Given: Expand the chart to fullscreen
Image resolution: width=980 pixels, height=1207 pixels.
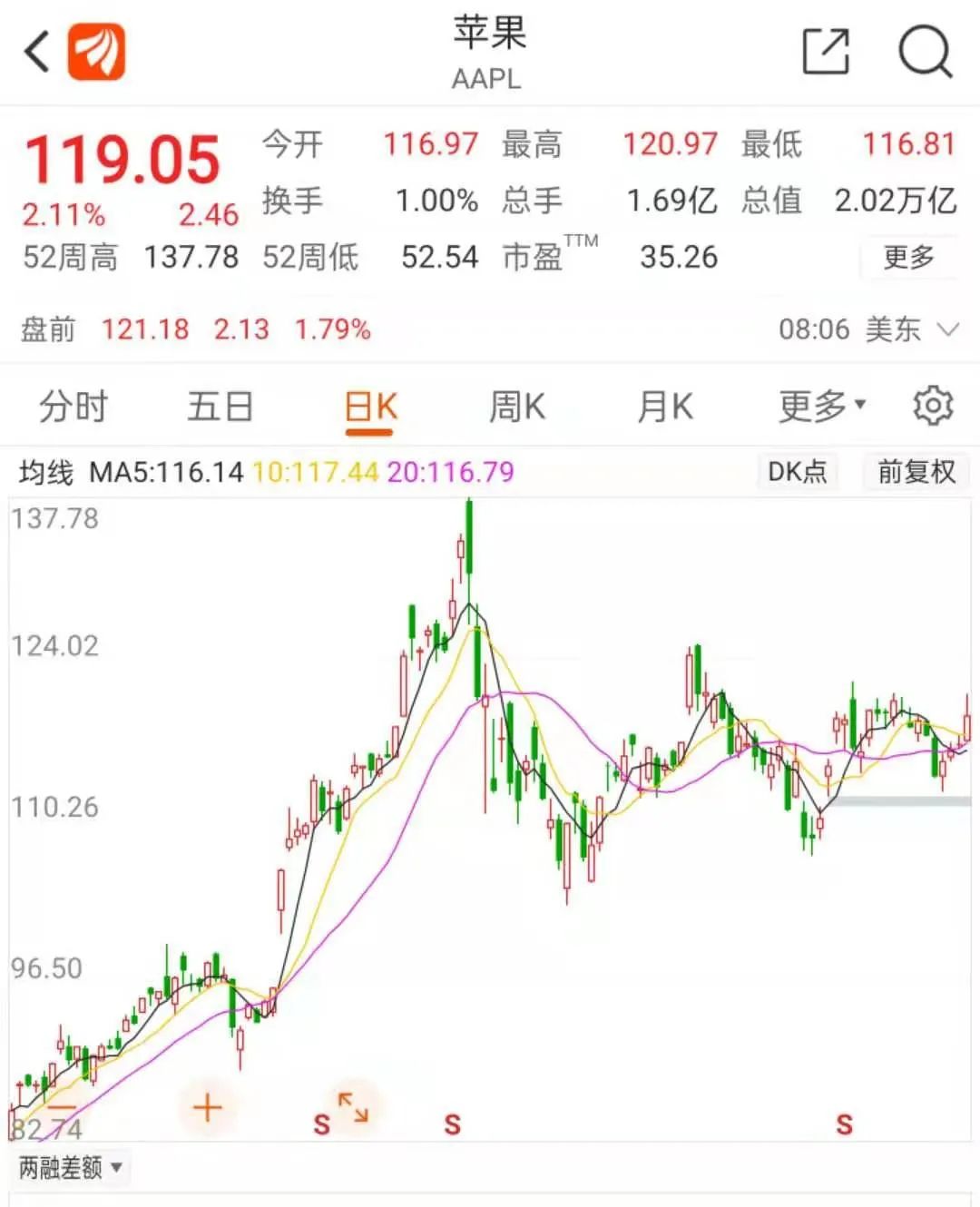Looking at the screenshot, I should (x=353, y=1107).
